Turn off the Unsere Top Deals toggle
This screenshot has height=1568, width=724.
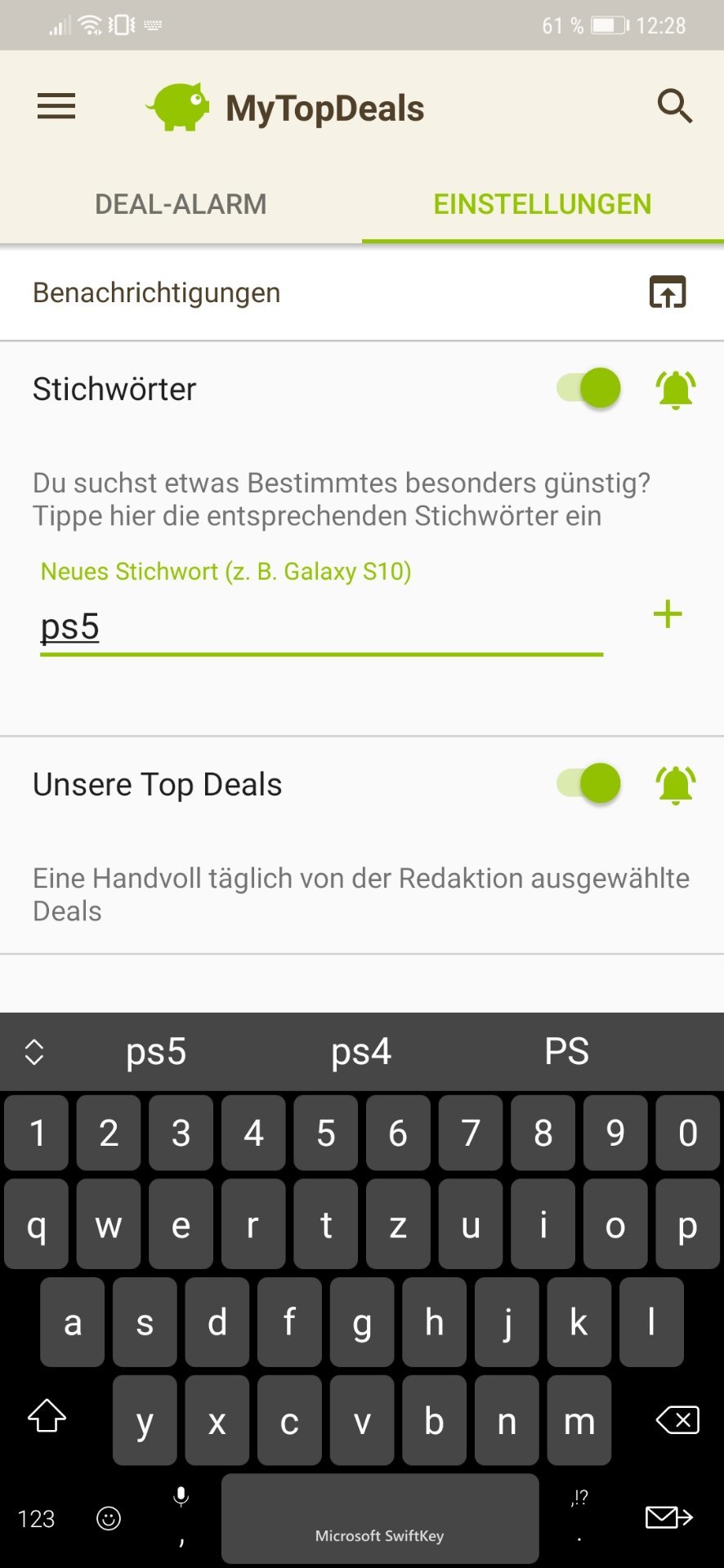pyautogui.click(x=589, y=784)
